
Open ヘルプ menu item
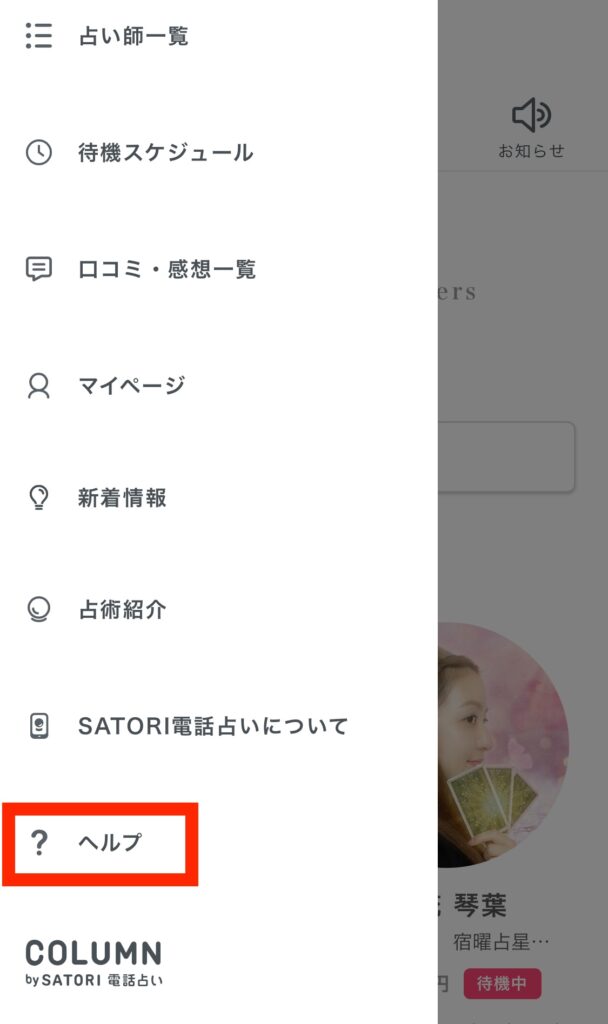109,843
